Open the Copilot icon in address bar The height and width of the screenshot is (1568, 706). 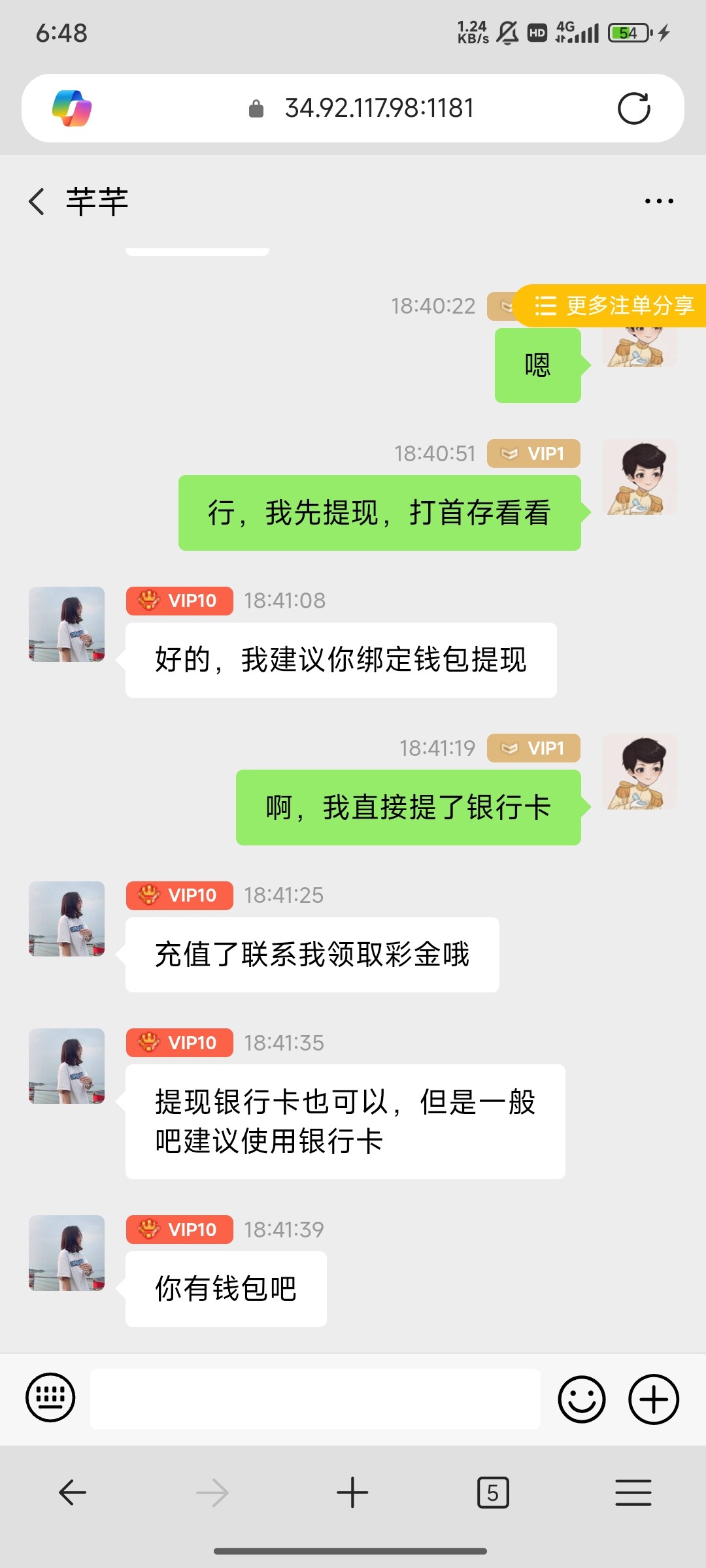[x=72, y=108]
